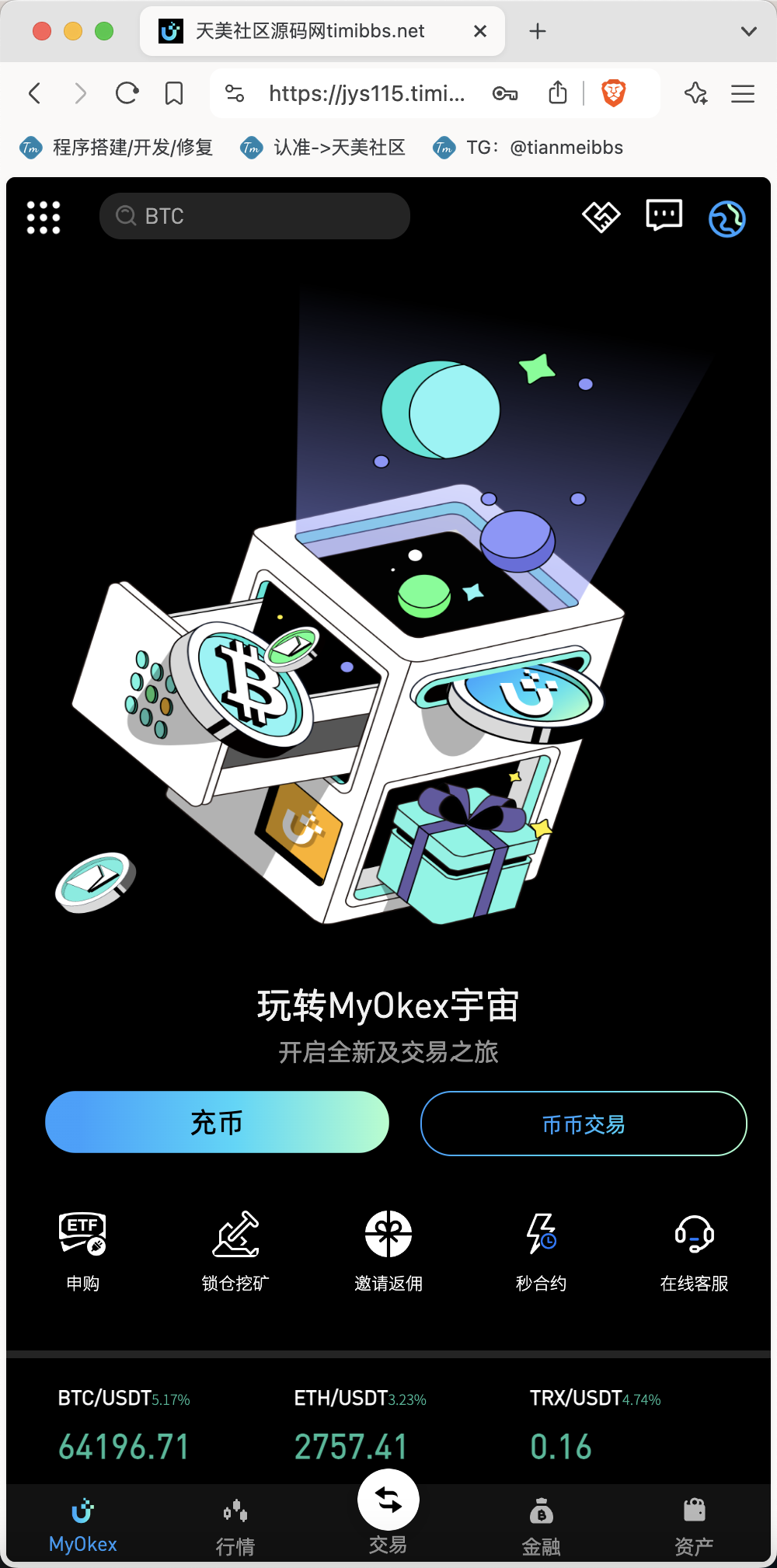Open the globe language icon

(727, 219)
